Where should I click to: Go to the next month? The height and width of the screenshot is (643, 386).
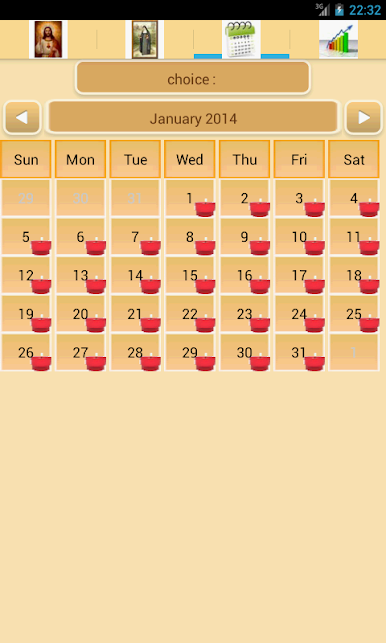[x=363, y=118]
